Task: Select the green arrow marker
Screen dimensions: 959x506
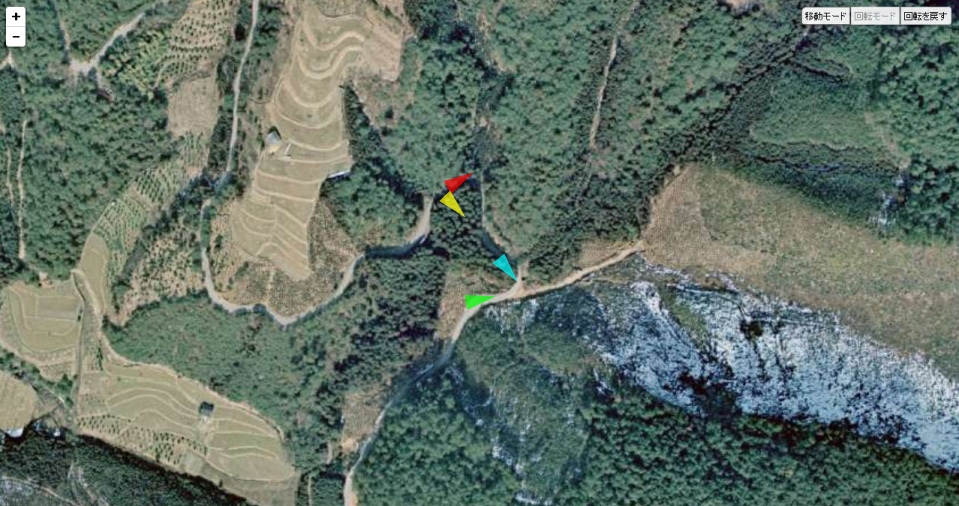Action: click(478, 300)
